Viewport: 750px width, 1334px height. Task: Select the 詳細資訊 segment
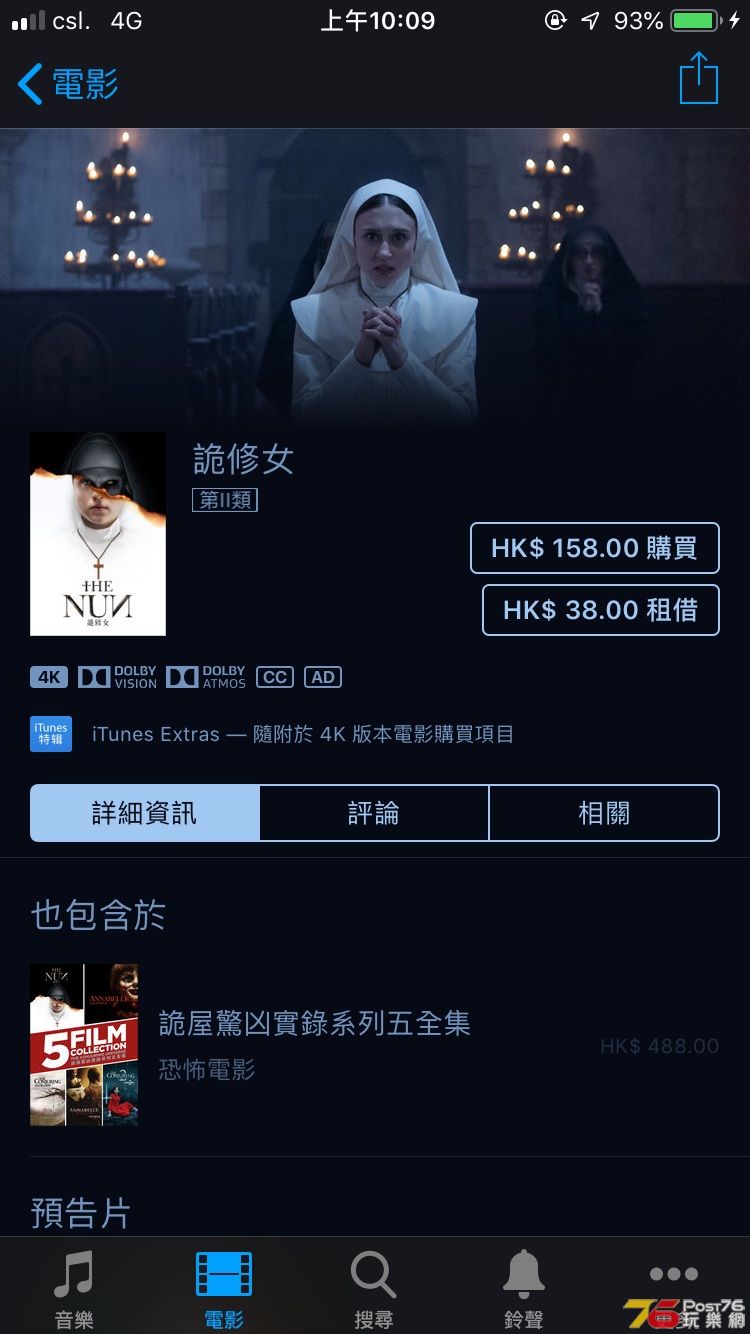click(x=145, y=813)
